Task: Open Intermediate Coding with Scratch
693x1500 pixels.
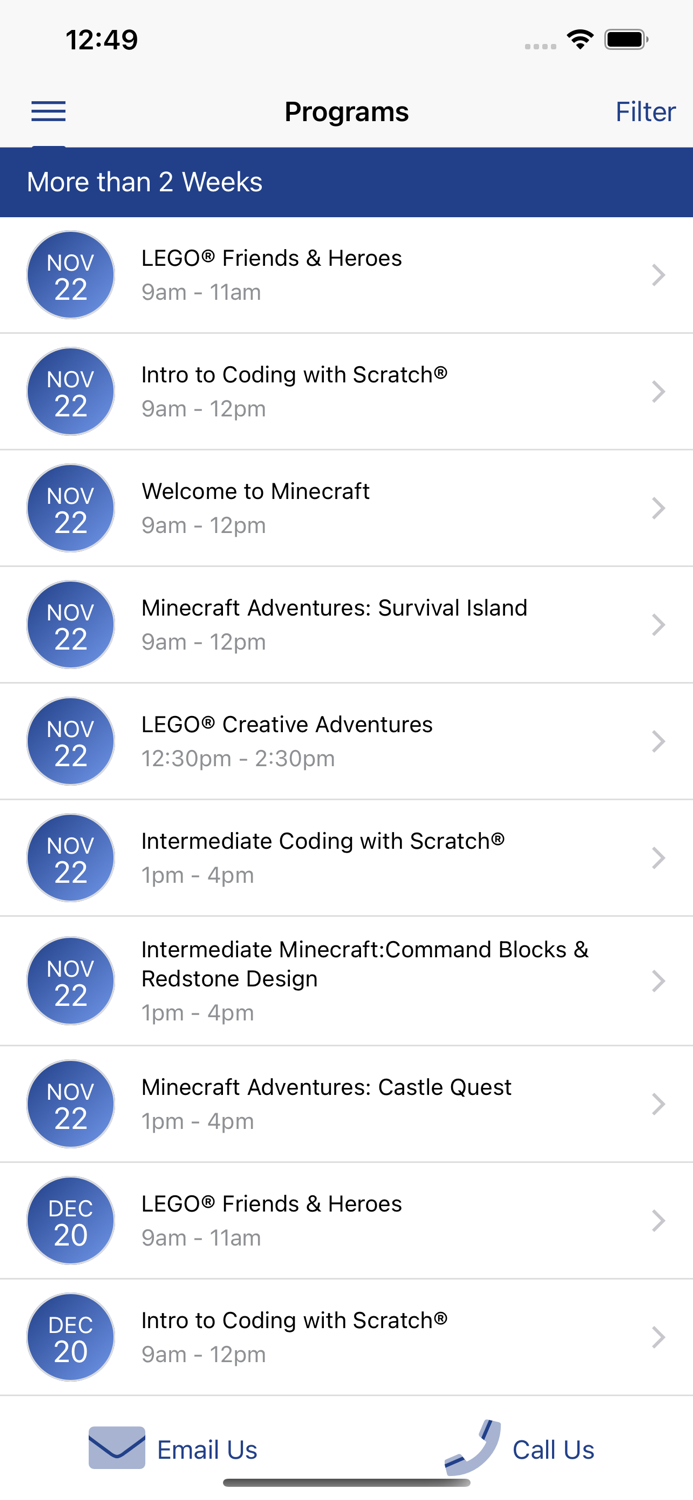Action: click(x=346, y=858)
